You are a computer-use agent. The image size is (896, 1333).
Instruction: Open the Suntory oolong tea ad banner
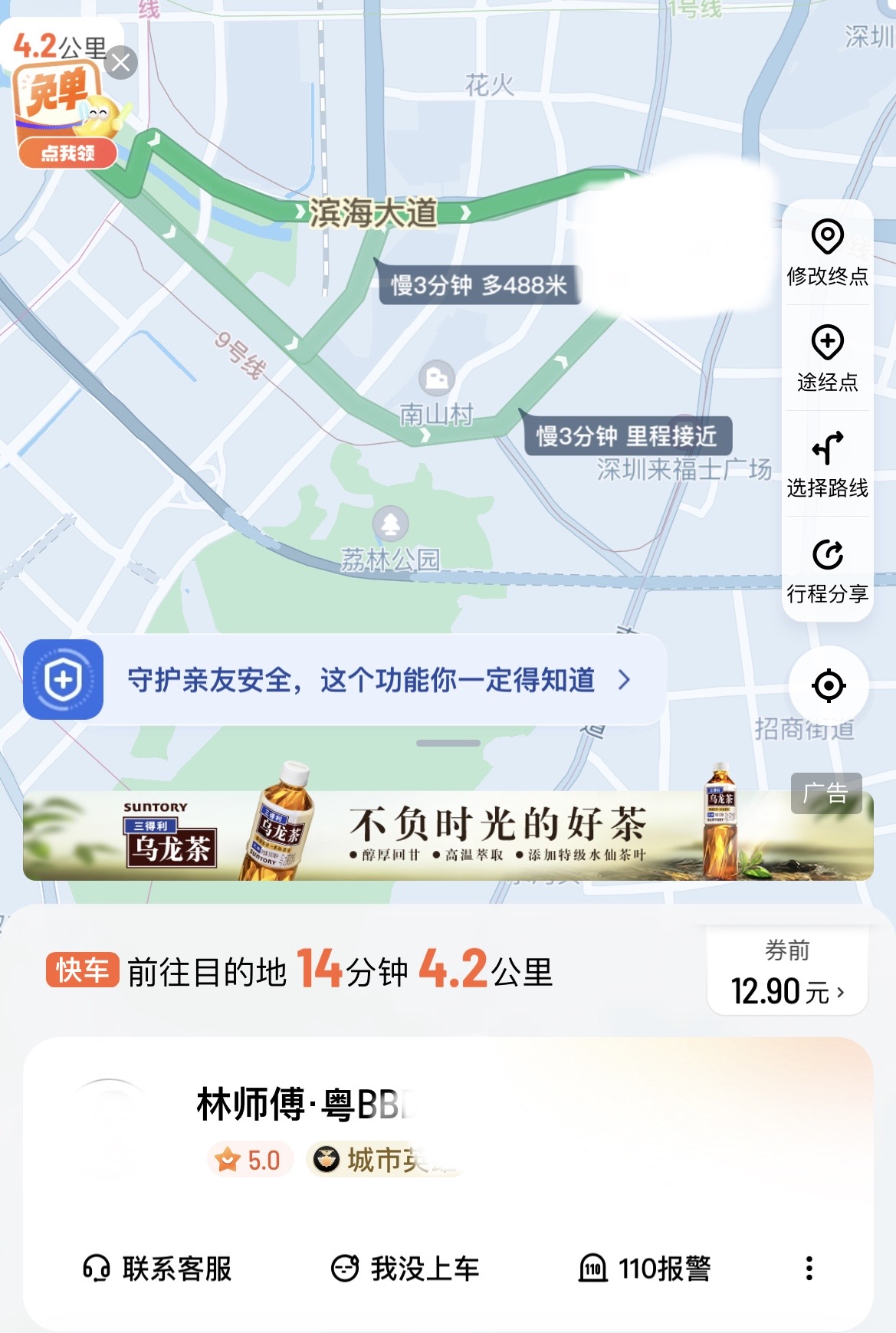tap(448, 836)
